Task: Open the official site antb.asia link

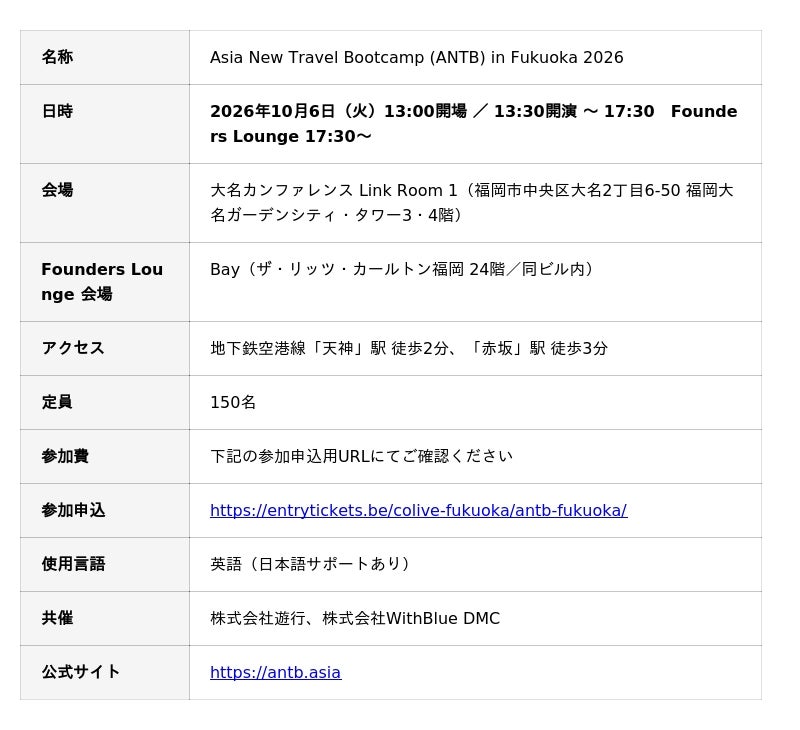Action: [276, 672]
